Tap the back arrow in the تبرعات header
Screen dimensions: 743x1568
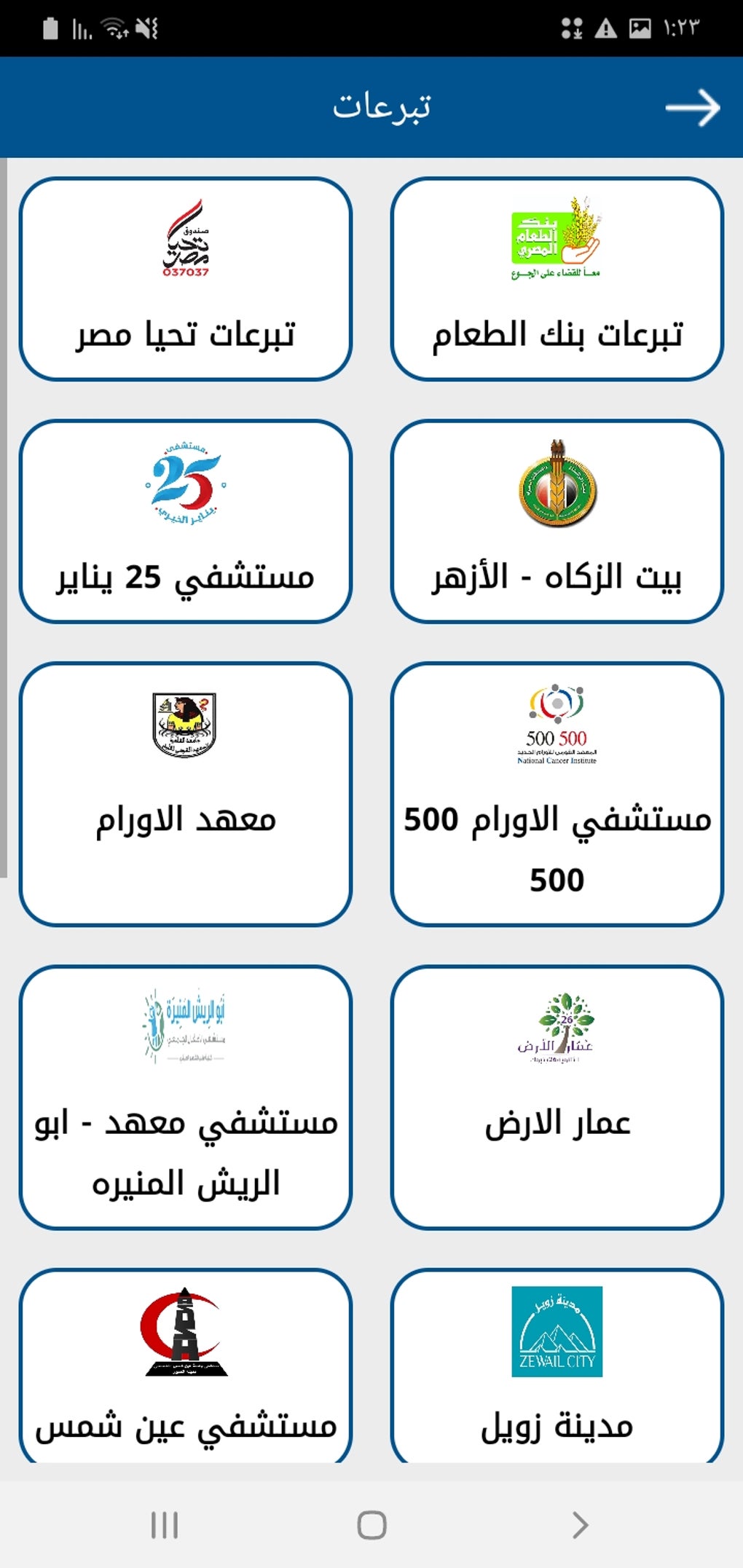(692, 108)
